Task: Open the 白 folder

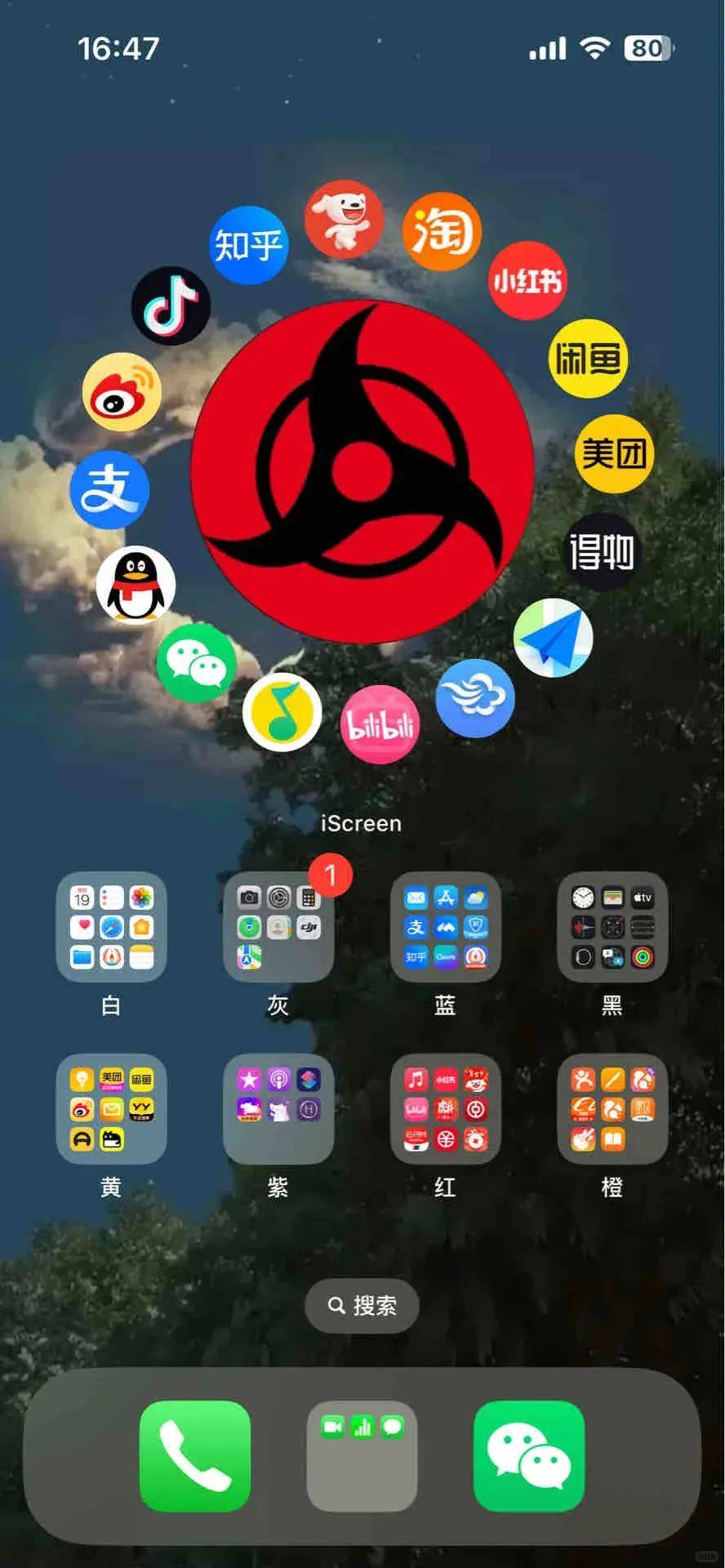Action: coord(112,927)
